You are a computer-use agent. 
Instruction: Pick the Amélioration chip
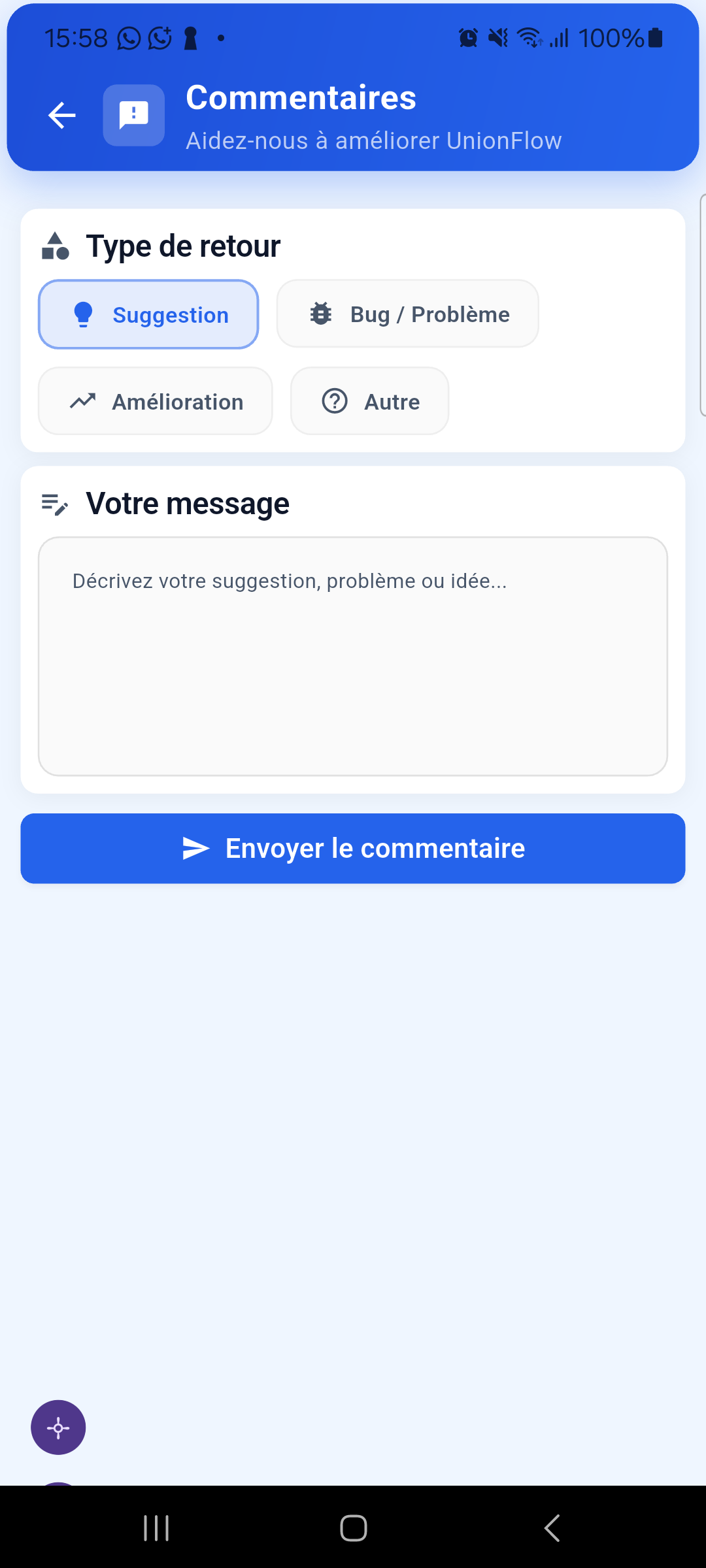[155, 401]
